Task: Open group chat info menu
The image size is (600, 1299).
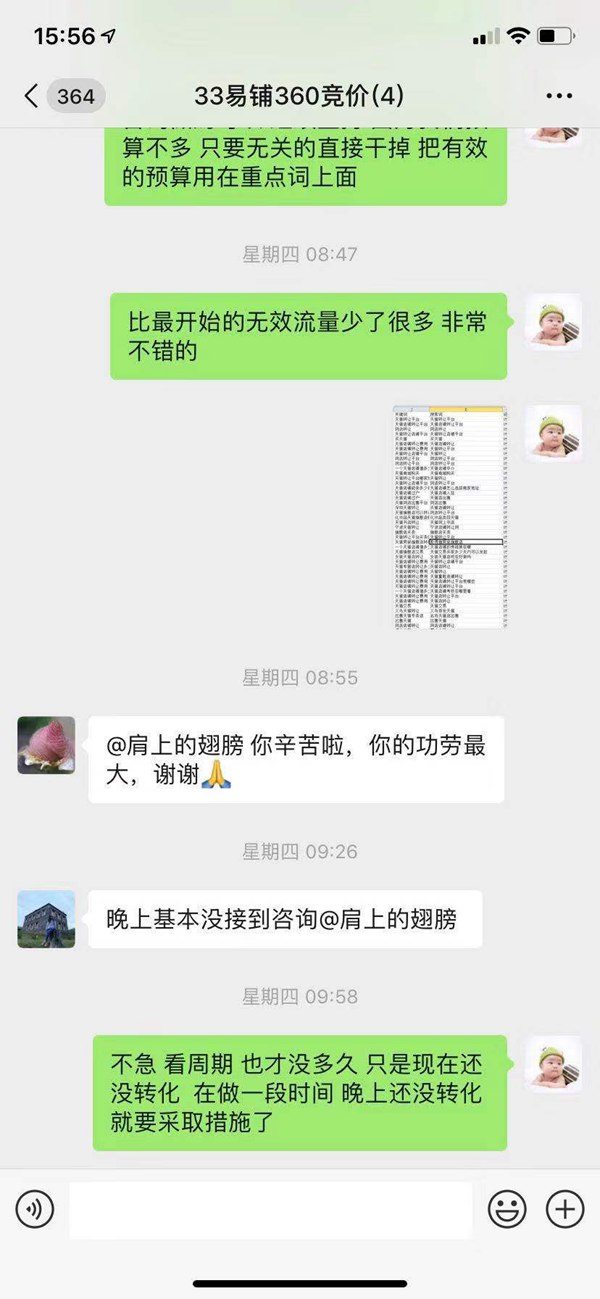Action: click(559, 96)
